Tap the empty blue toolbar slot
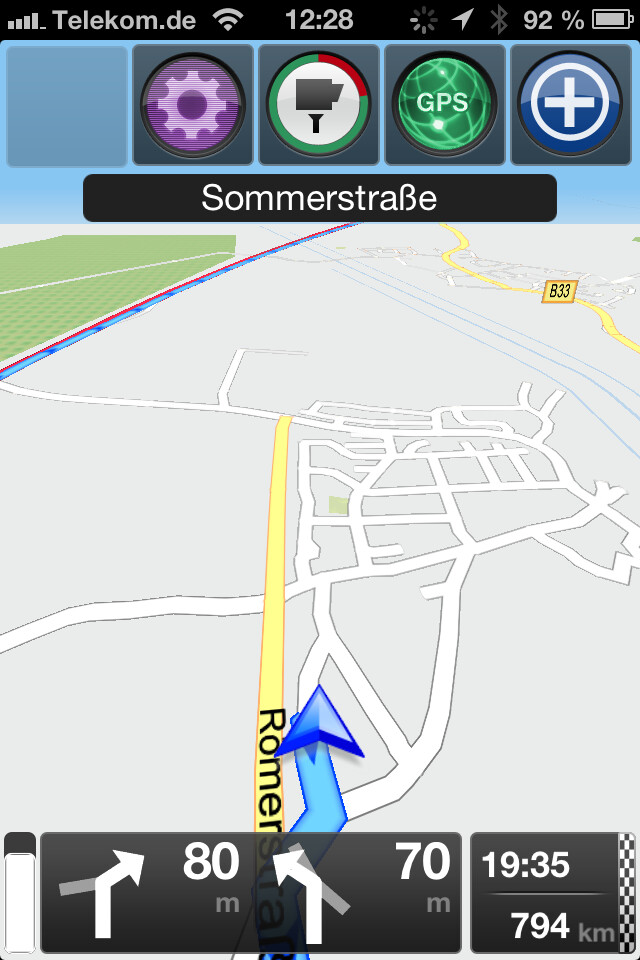Image resolution: width=640 pixels, height=960 pixels. click(x=67, y=104)
